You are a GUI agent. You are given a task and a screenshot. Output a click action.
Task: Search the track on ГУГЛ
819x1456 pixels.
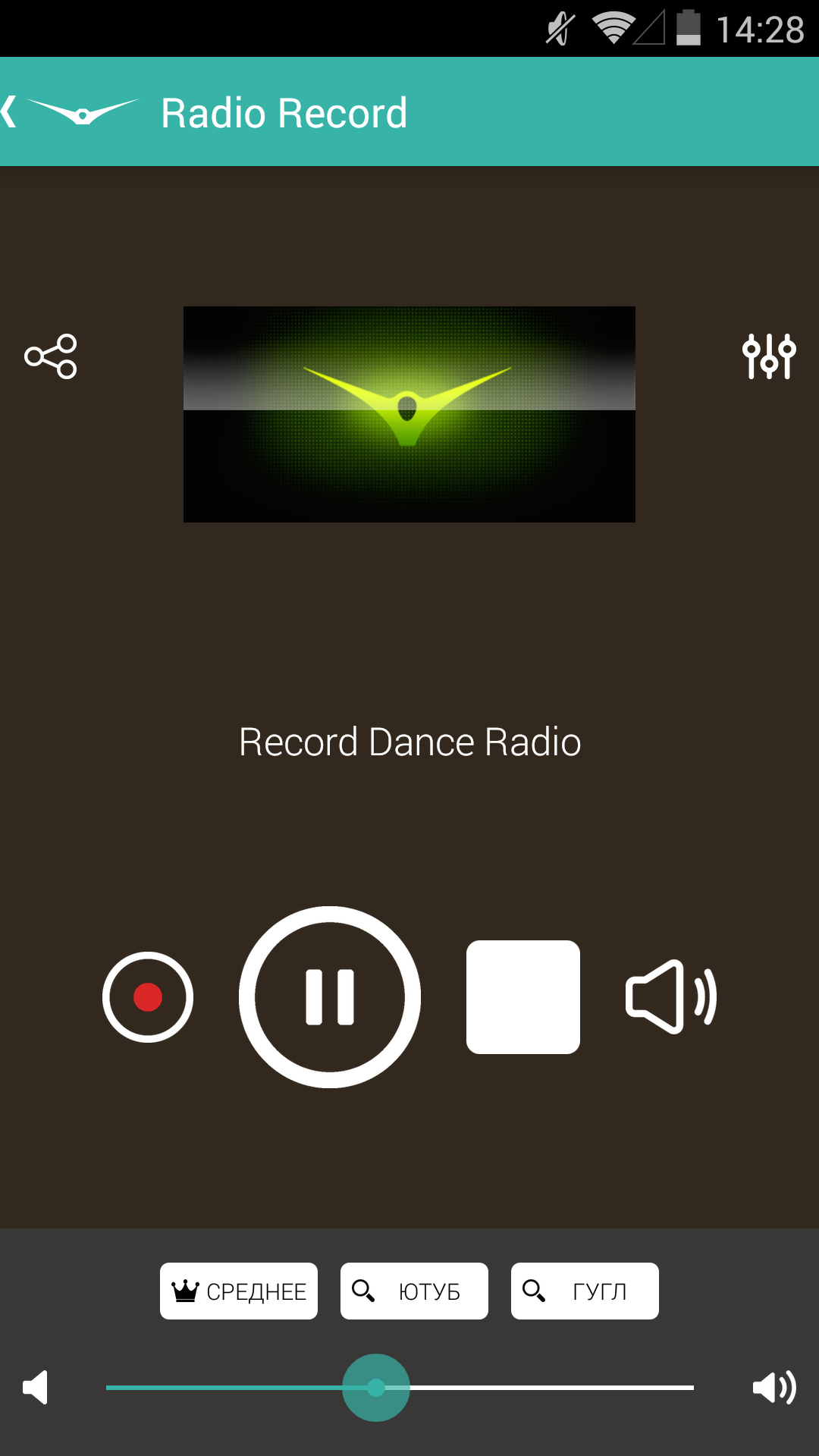[x=585, y=1291]
